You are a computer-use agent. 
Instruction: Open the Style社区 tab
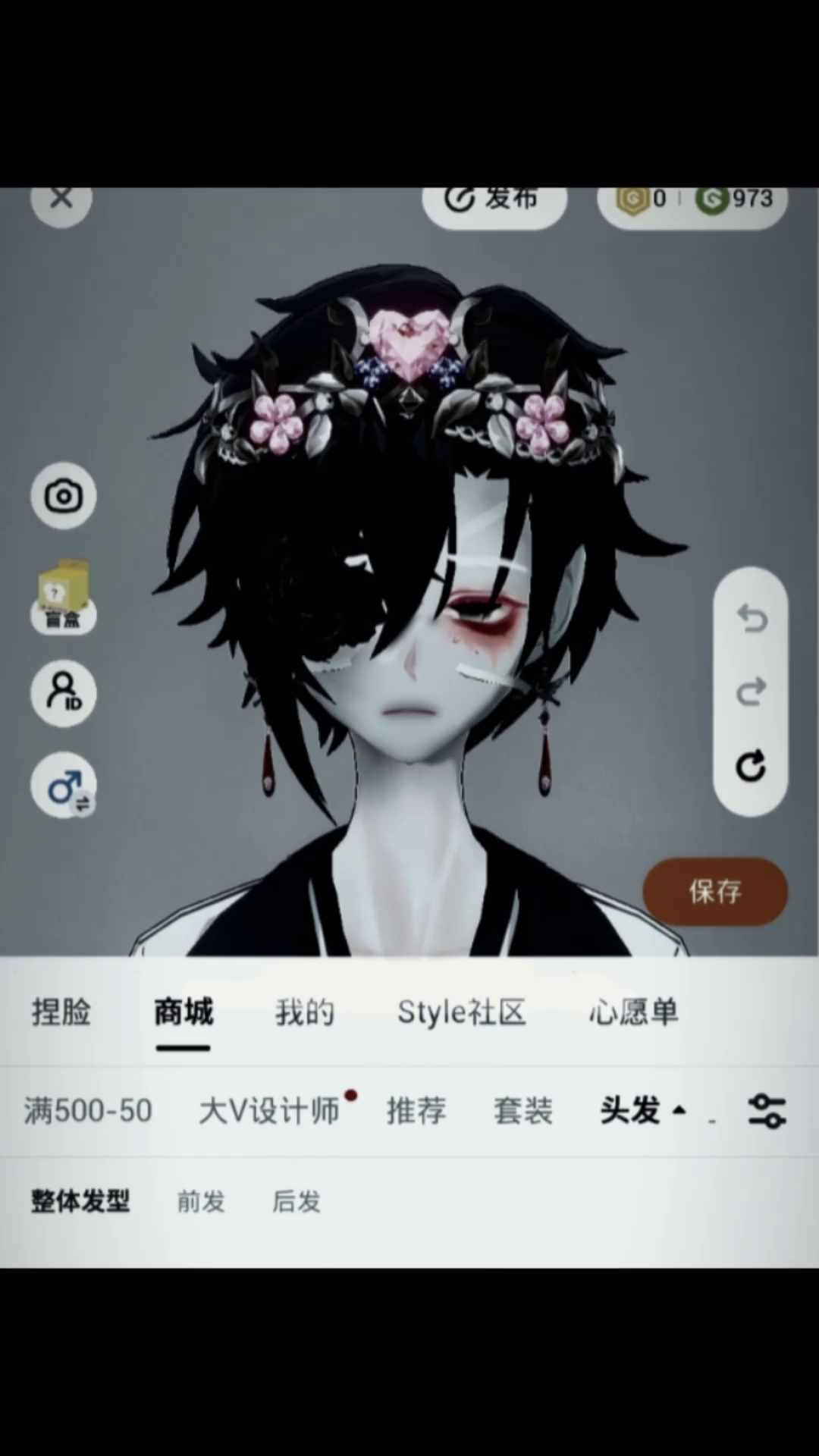(461, 1012)
